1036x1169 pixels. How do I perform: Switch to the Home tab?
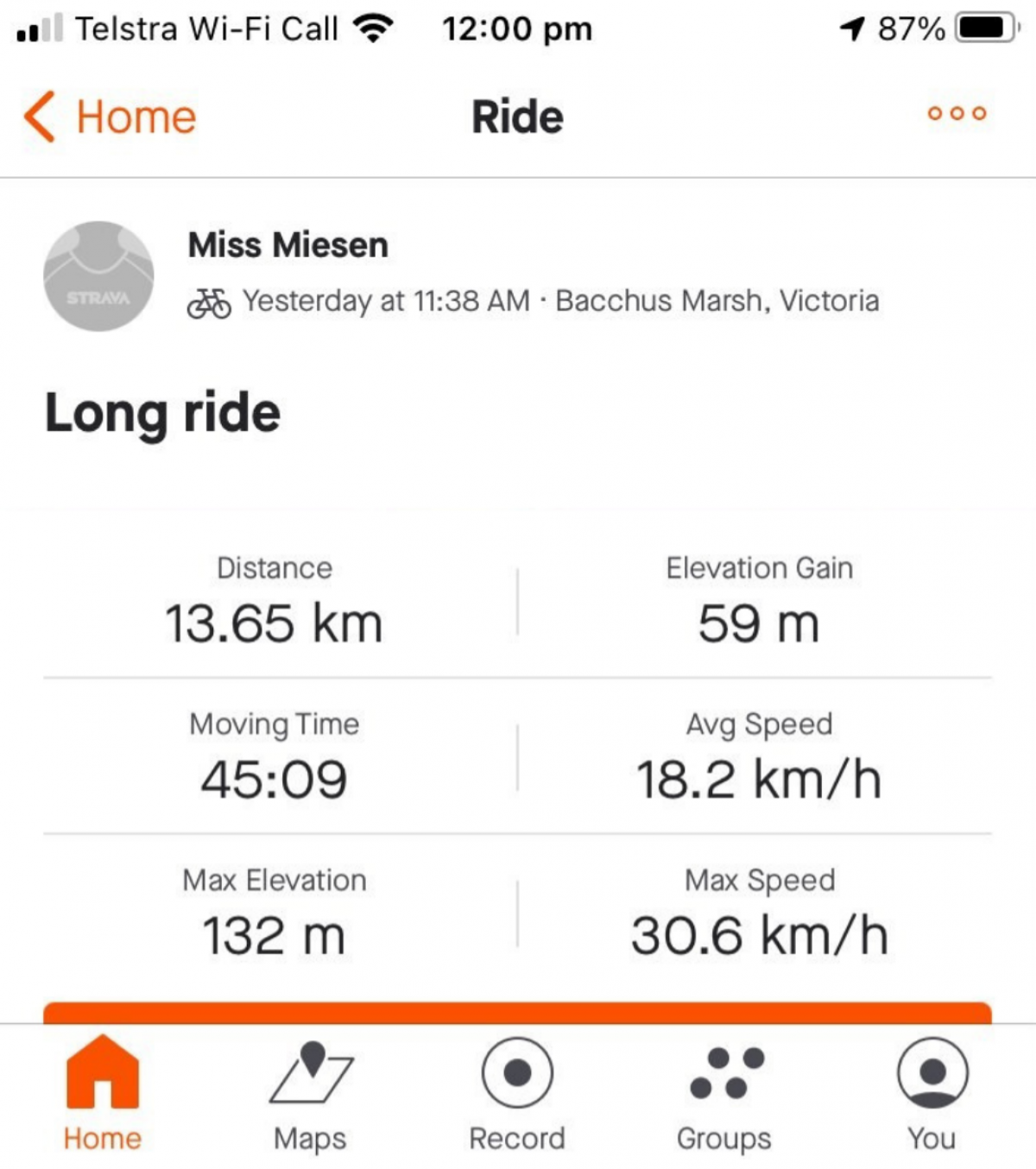102,1093
